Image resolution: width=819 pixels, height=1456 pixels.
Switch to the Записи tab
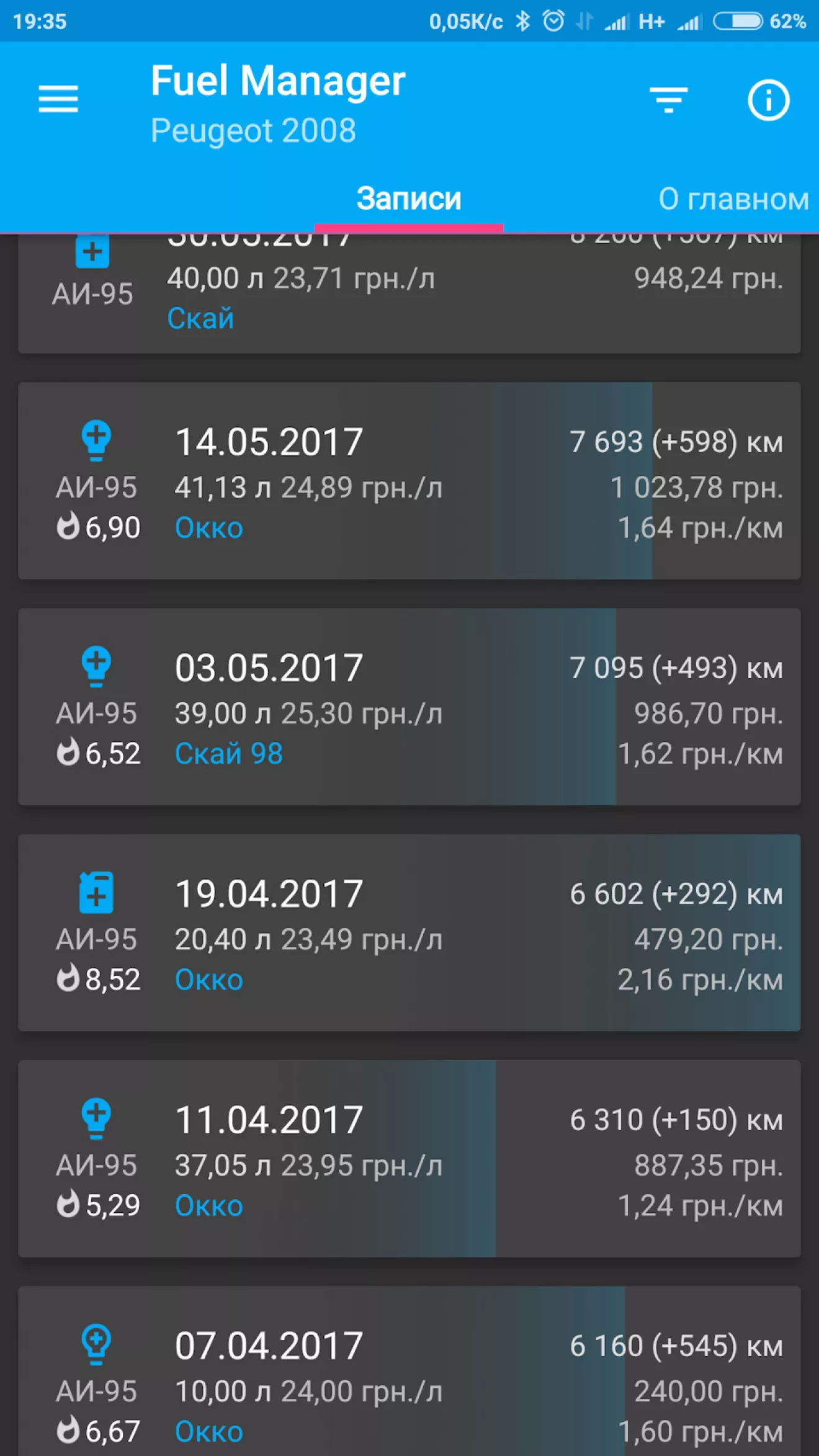pyautogui.click(x=409, y=199)
